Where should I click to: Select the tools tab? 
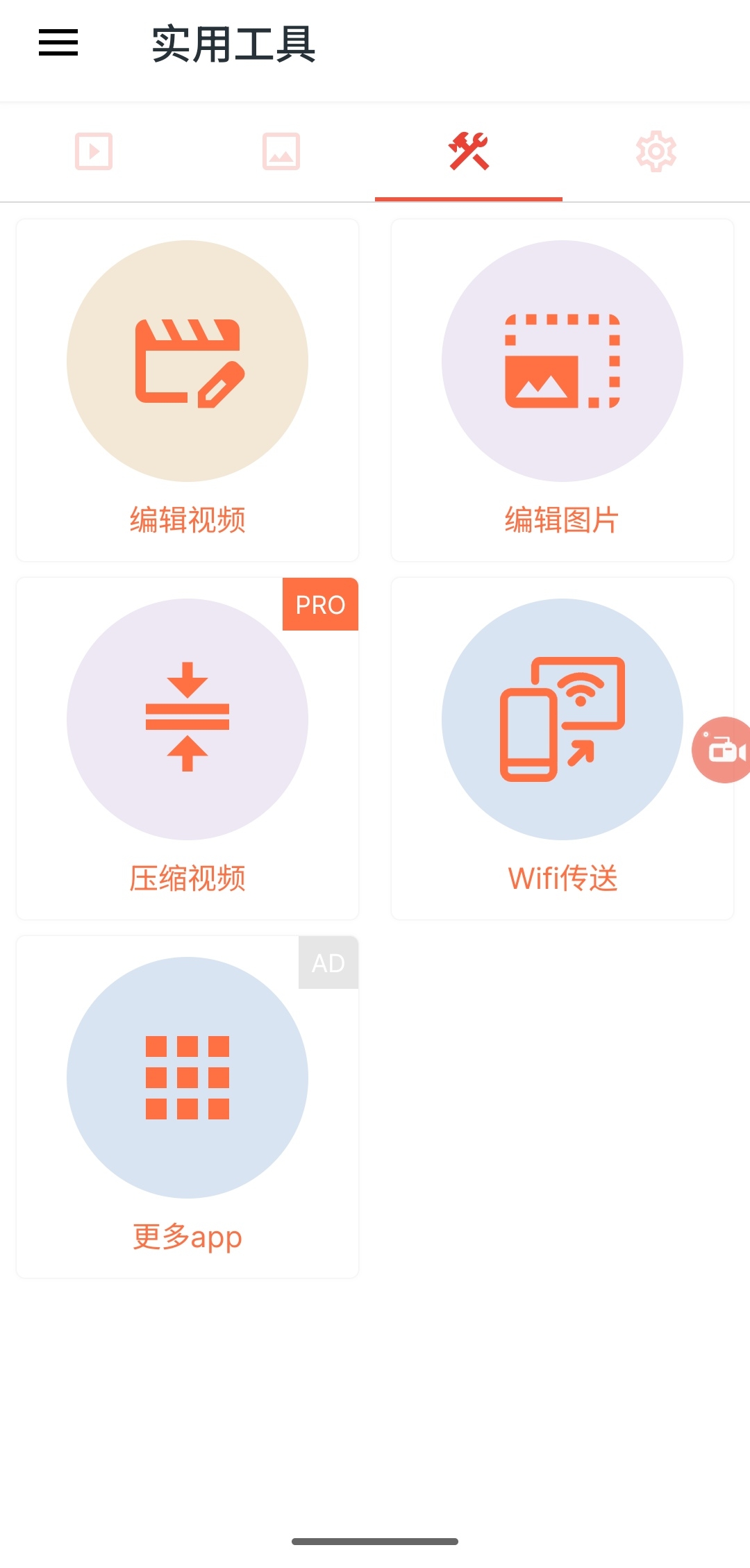pyautogui.click(x=469, y=151)
